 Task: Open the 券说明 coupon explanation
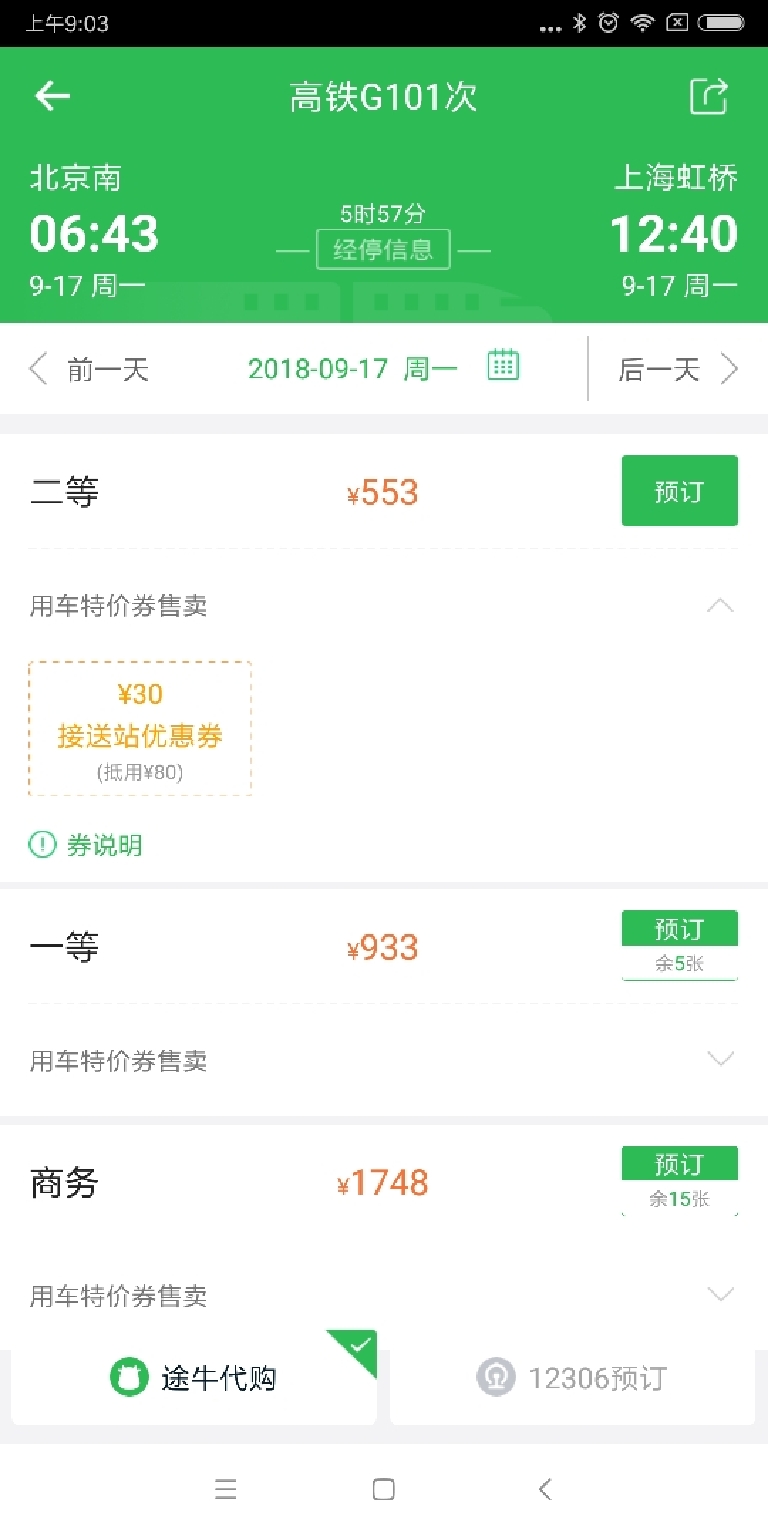[86, 845]
